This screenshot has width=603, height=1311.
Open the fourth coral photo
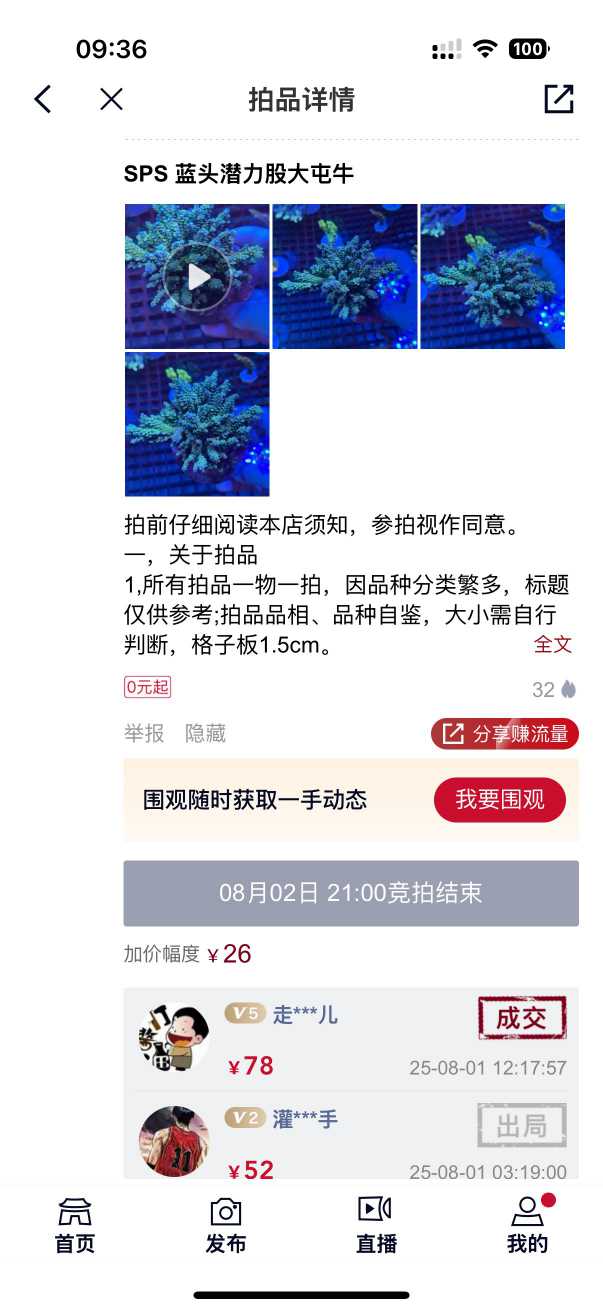(x=197, y=424)
